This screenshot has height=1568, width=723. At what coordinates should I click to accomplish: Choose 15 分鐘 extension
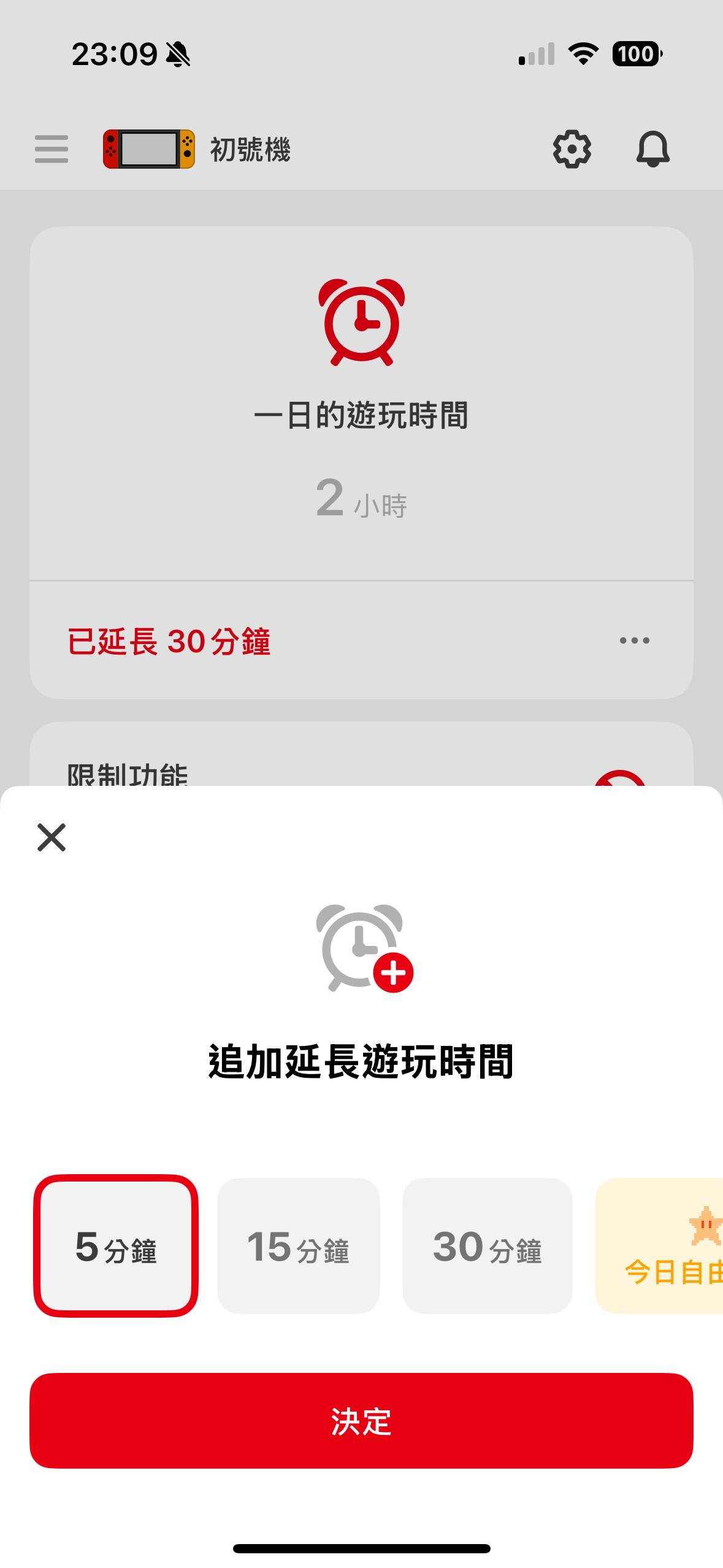[299, 1246]
